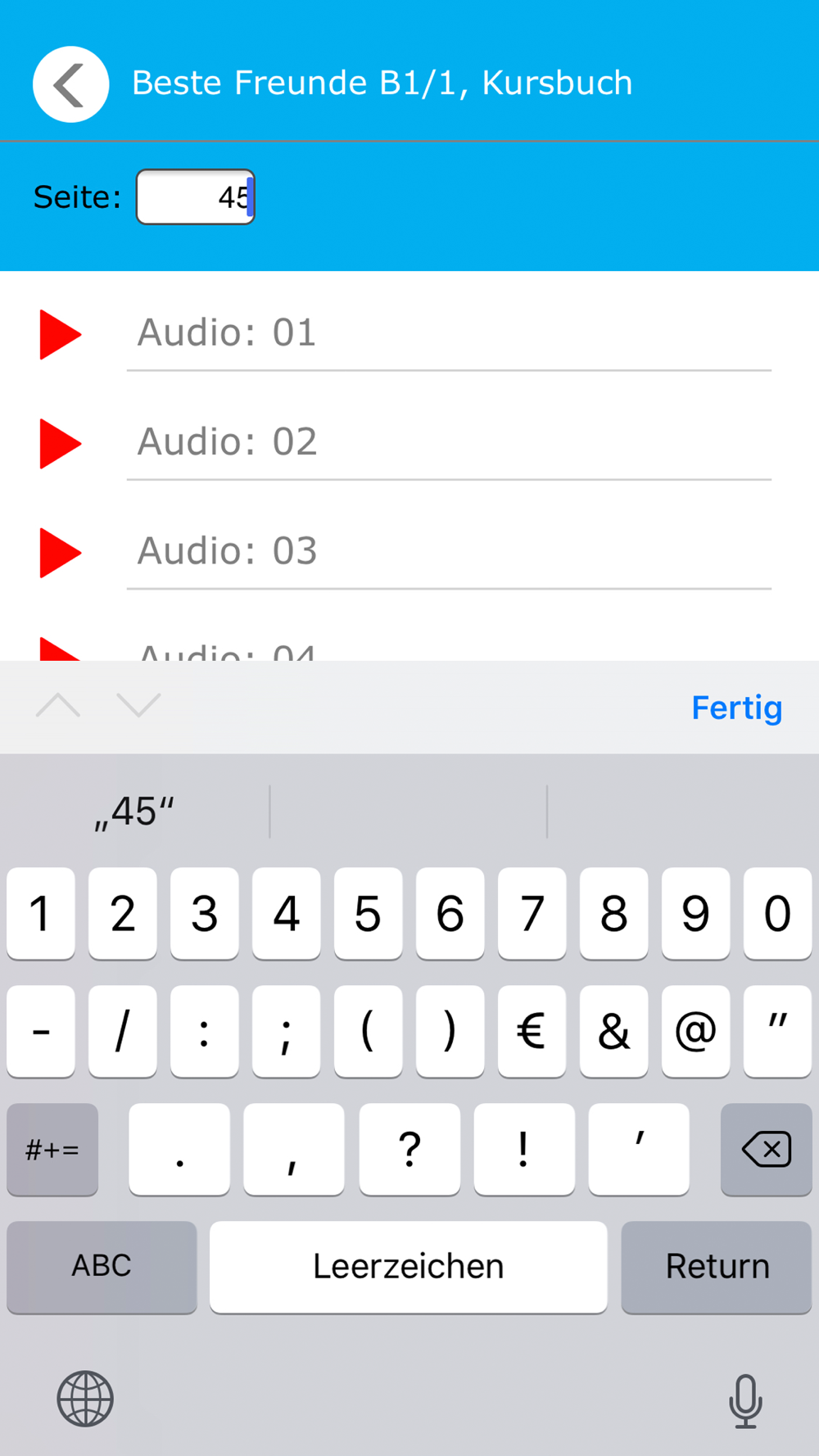Tap the Seite page number field
The image size is (819, 1456).
pos(196,197)
